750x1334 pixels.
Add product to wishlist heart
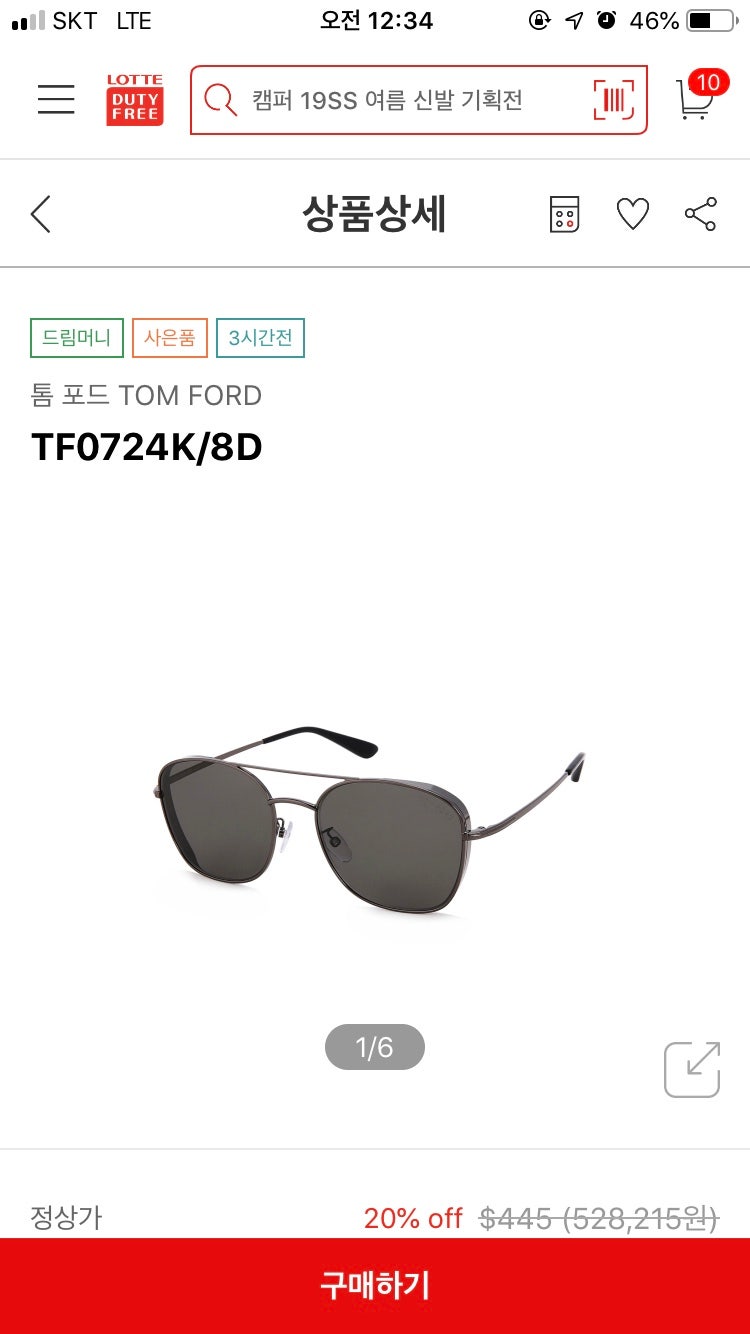[632, 214]
